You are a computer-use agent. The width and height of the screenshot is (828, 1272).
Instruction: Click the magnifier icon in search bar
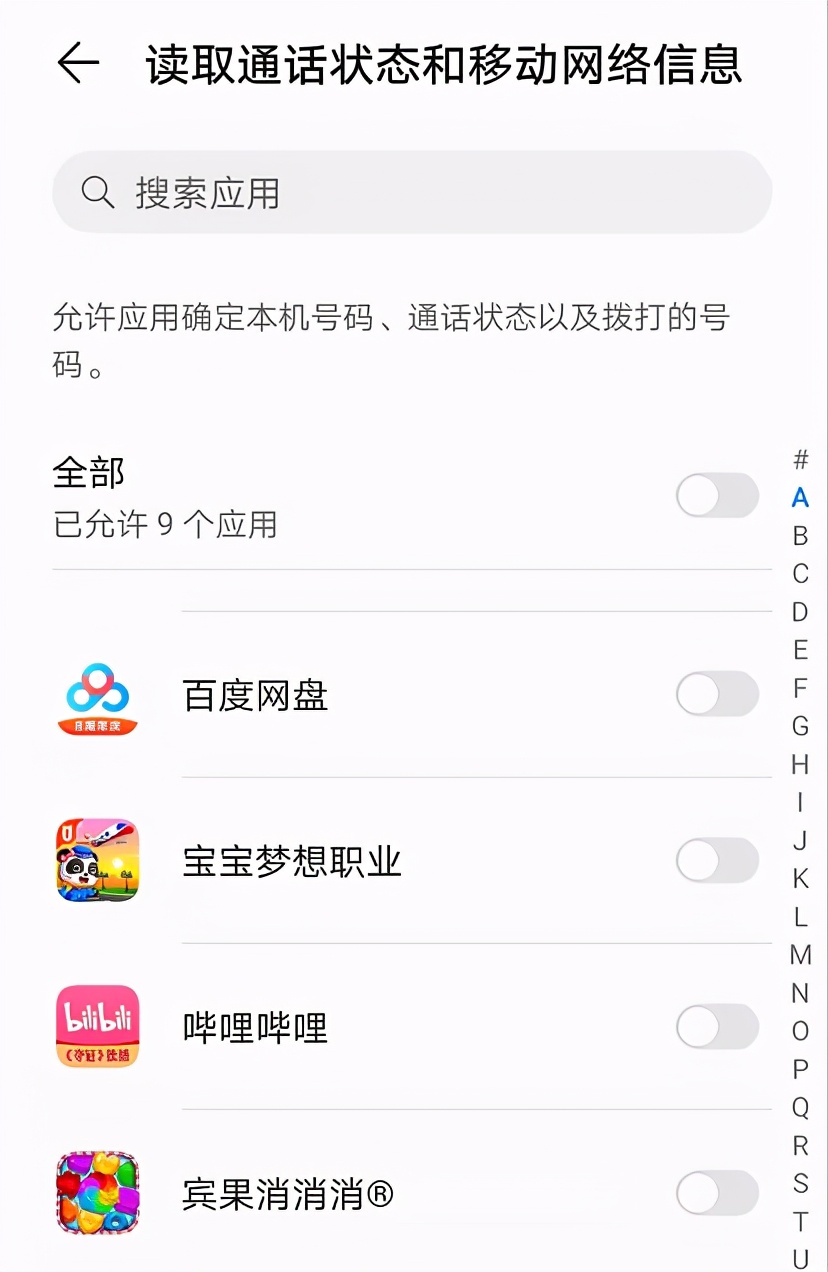(96, 192)
